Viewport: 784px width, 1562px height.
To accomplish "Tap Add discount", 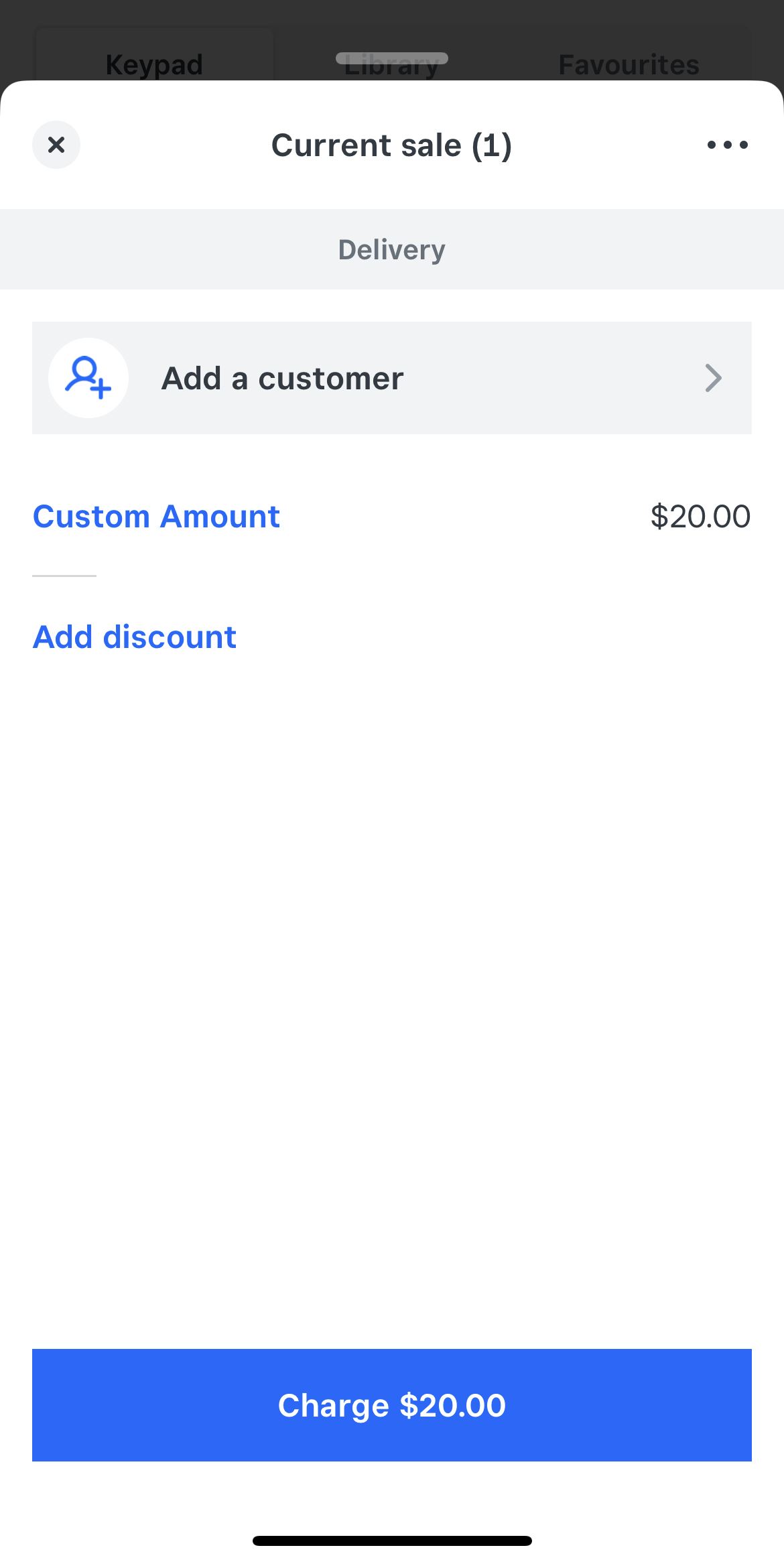I will (x=135, y=637).
